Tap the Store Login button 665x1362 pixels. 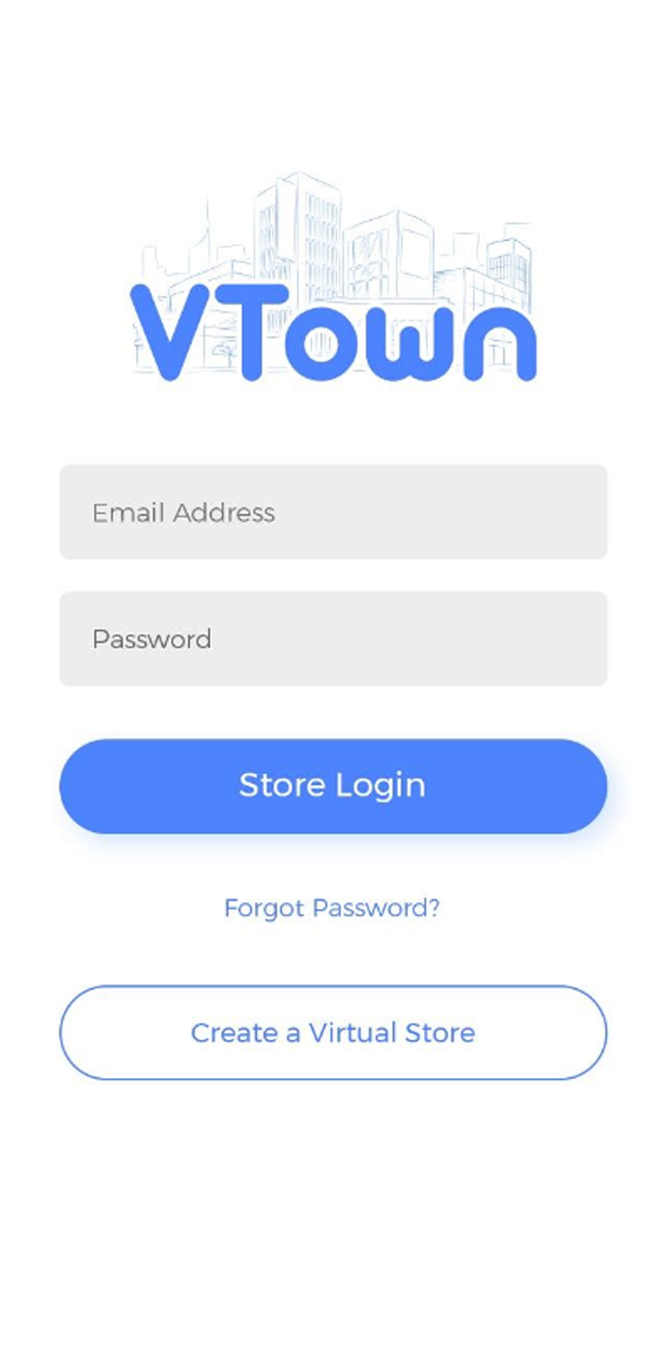point(333,786)
